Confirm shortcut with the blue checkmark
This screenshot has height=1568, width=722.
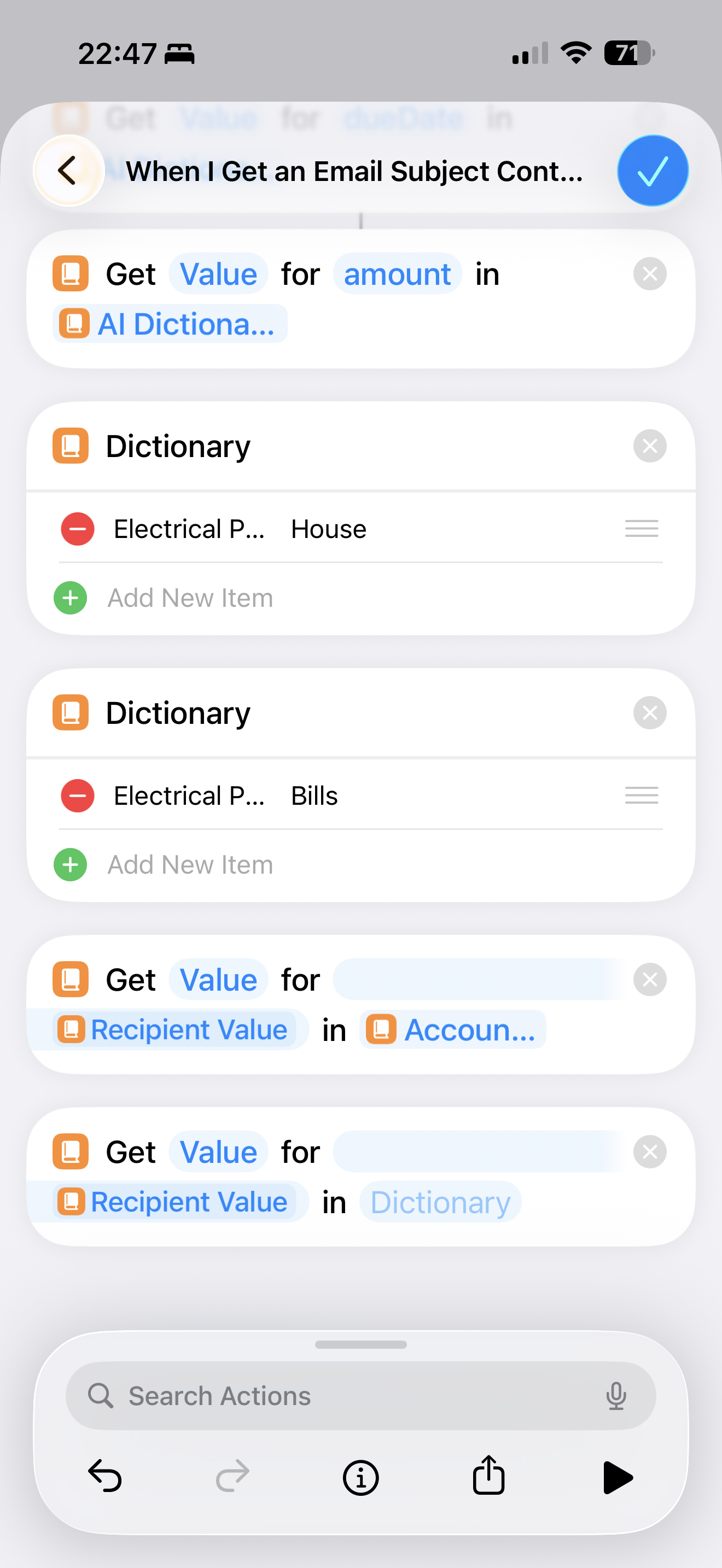(x=652, y=171)
